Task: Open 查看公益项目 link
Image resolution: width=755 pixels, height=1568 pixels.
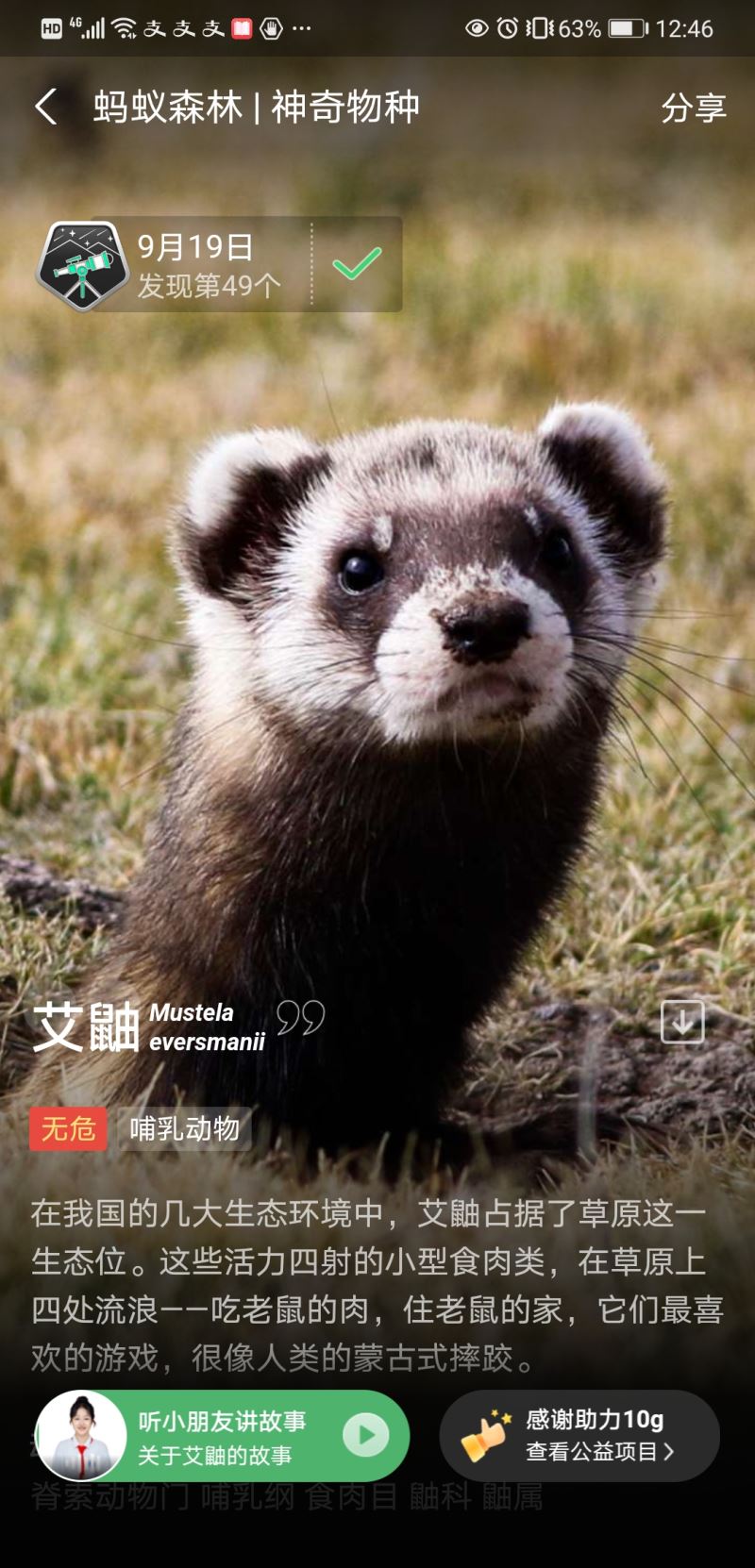Action: coord(599,1451)
